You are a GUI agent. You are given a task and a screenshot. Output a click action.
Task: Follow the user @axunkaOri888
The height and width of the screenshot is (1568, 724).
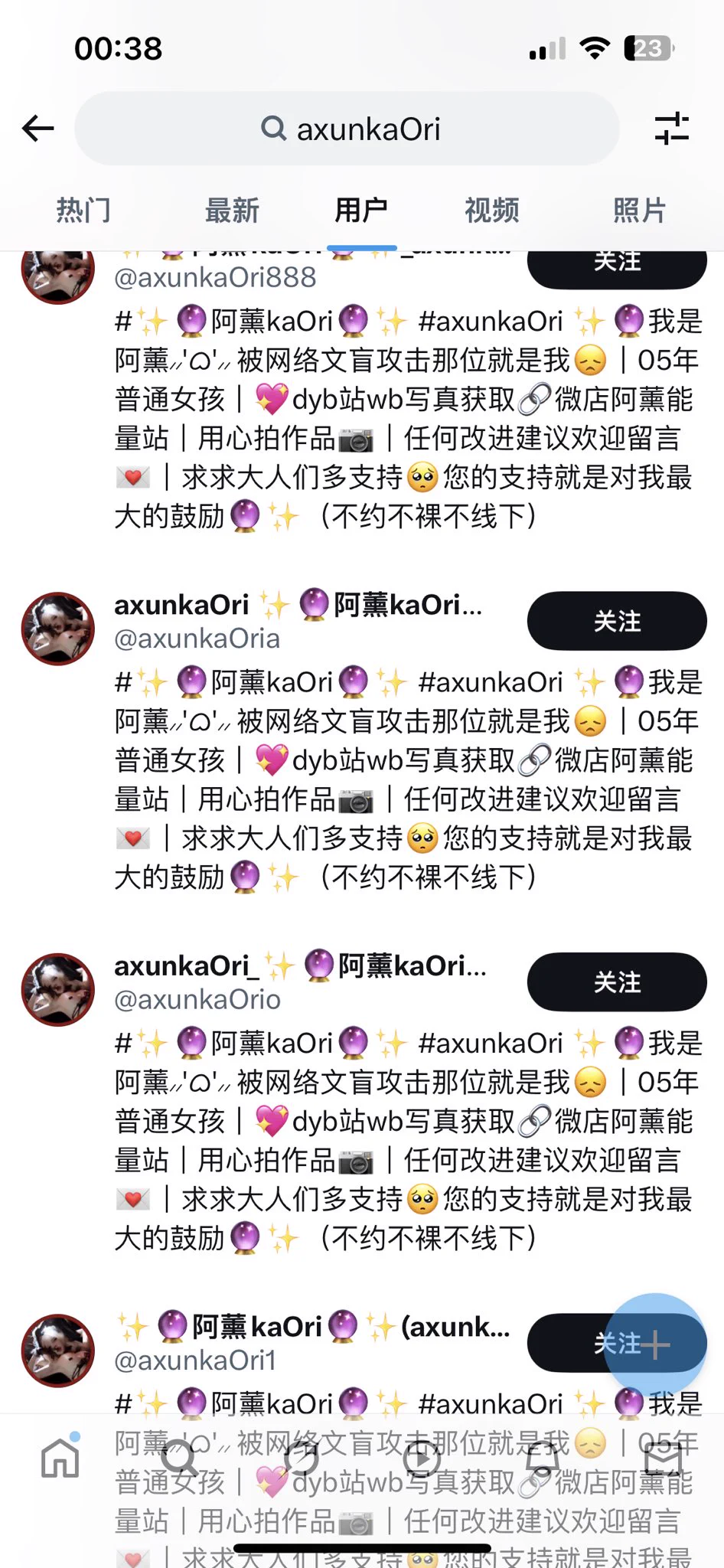click(x=616, y=264)
